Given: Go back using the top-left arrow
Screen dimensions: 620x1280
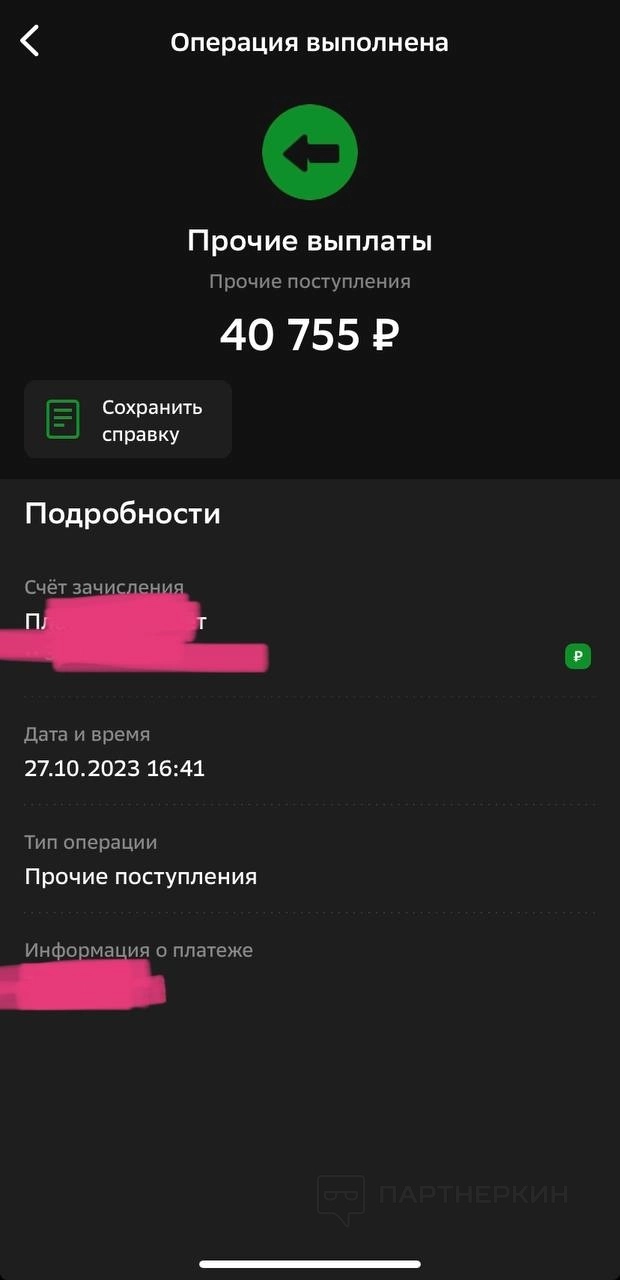Looking at the screenshot, I should coord(30,41).
